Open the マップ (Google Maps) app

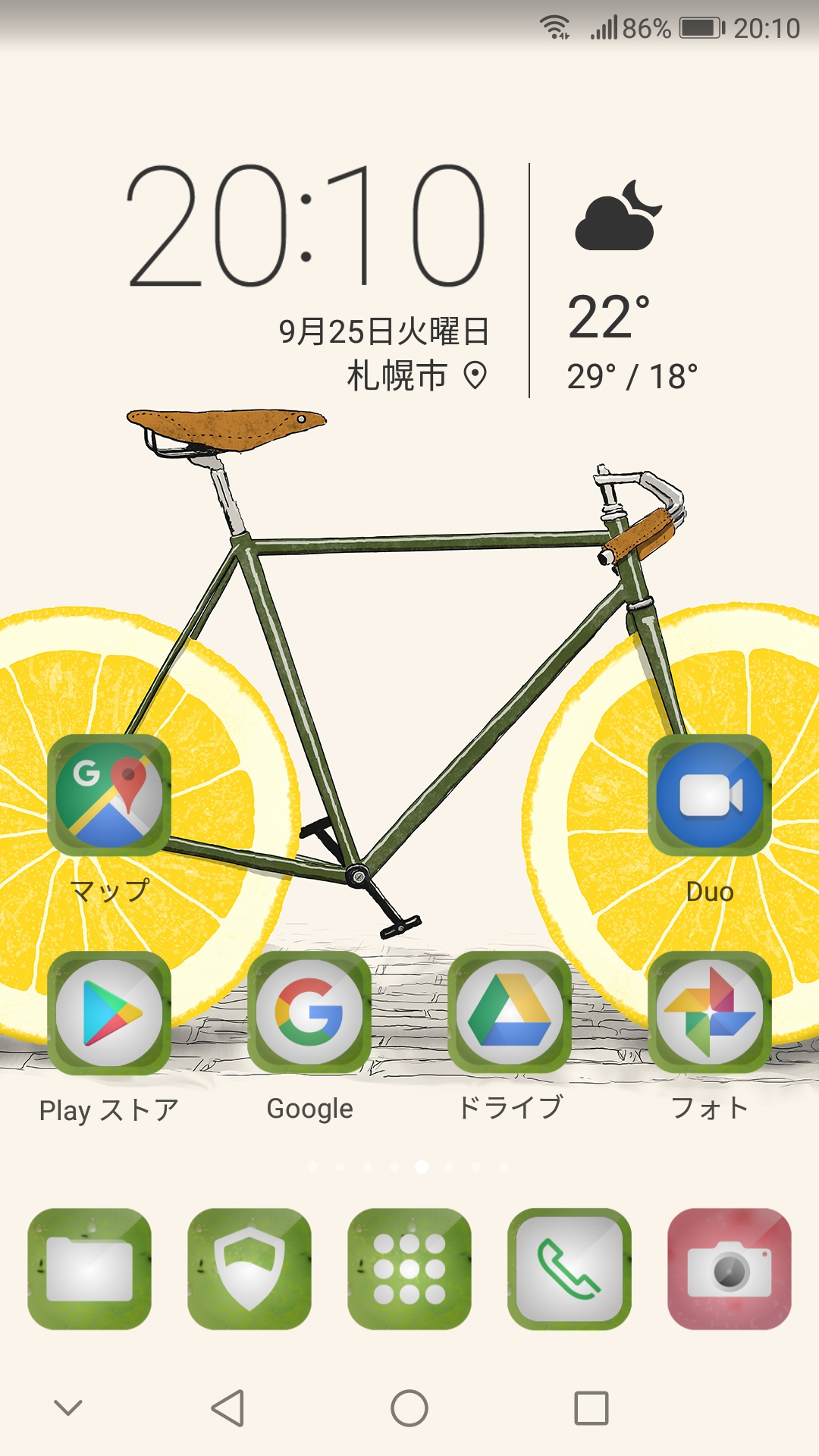point(109,795)
